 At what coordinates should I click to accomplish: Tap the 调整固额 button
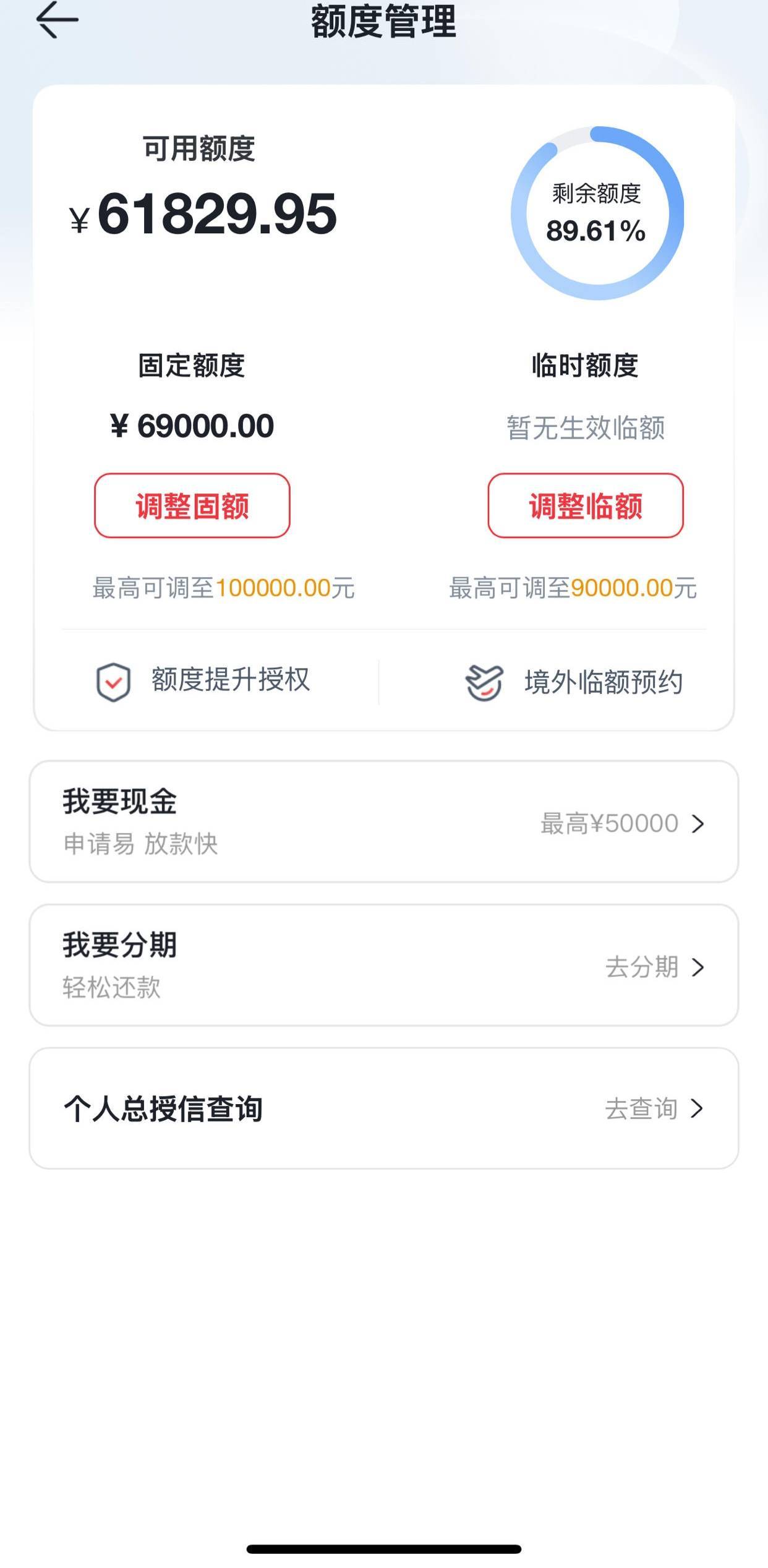[192, 505]
